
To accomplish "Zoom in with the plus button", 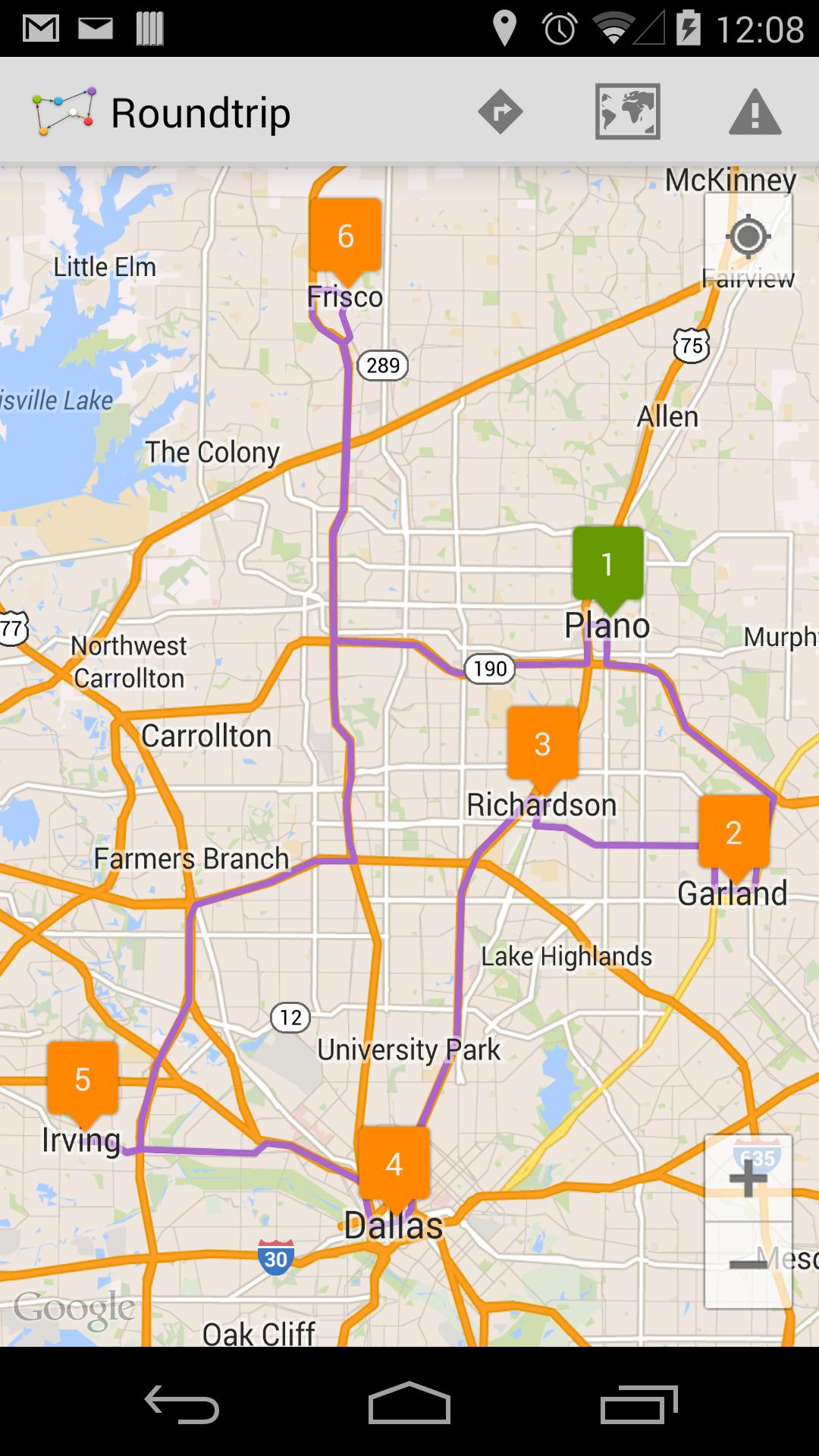I will coord(748,1179).
